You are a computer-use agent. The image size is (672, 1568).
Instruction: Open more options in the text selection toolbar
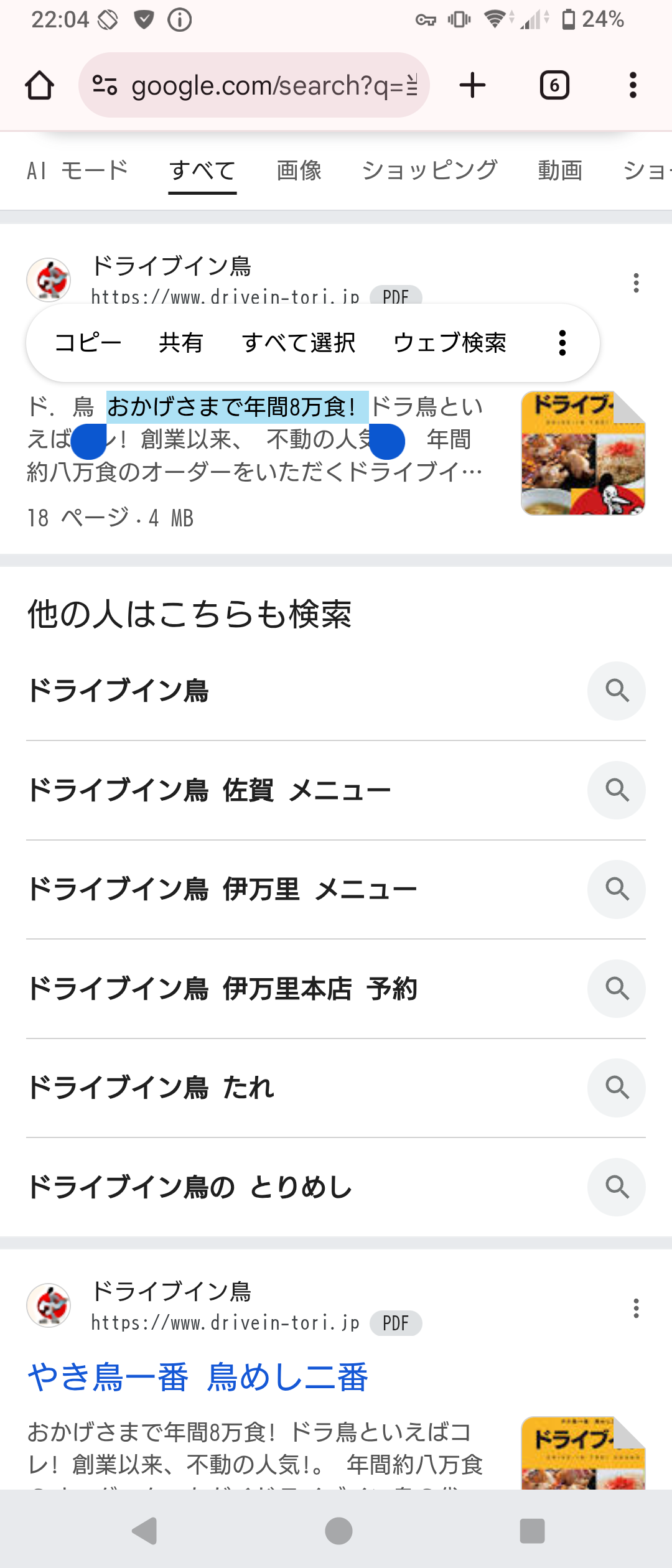click(562, 343)
